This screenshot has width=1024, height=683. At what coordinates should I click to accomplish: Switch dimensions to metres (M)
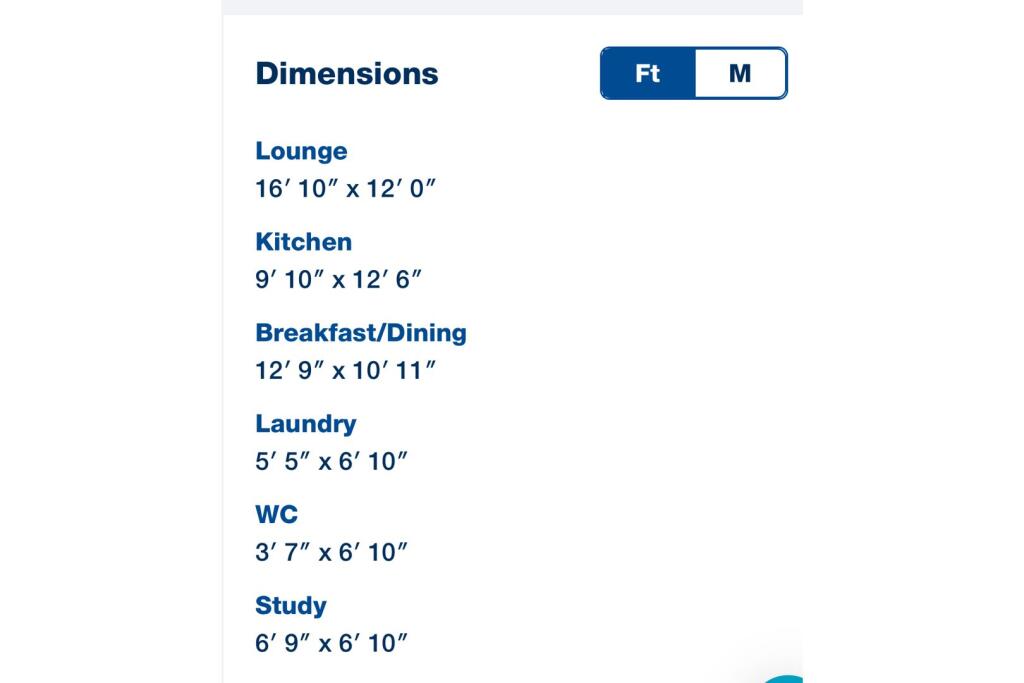pyautogui.click(x=740, y=73)
